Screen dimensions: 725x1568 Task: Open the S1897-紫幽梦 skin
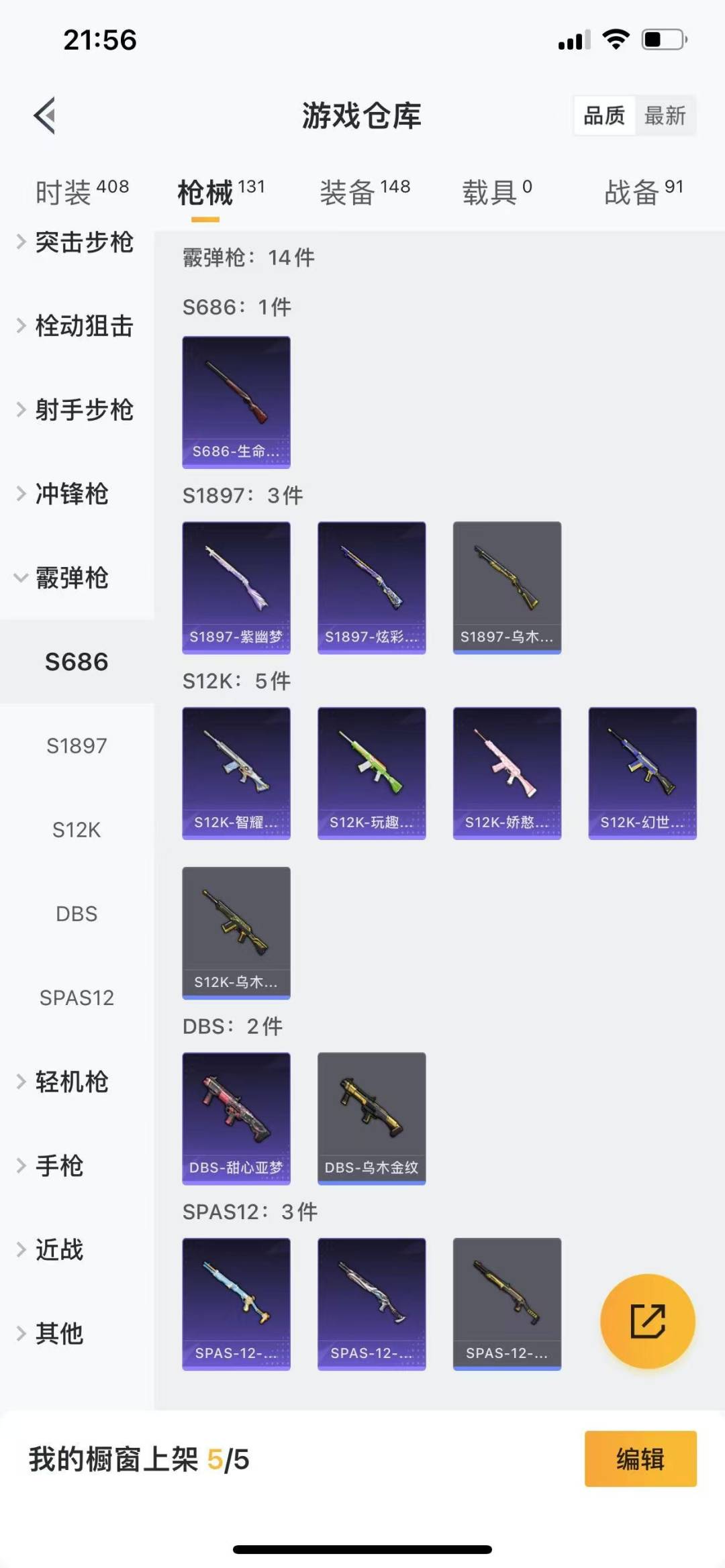(236, 587)
